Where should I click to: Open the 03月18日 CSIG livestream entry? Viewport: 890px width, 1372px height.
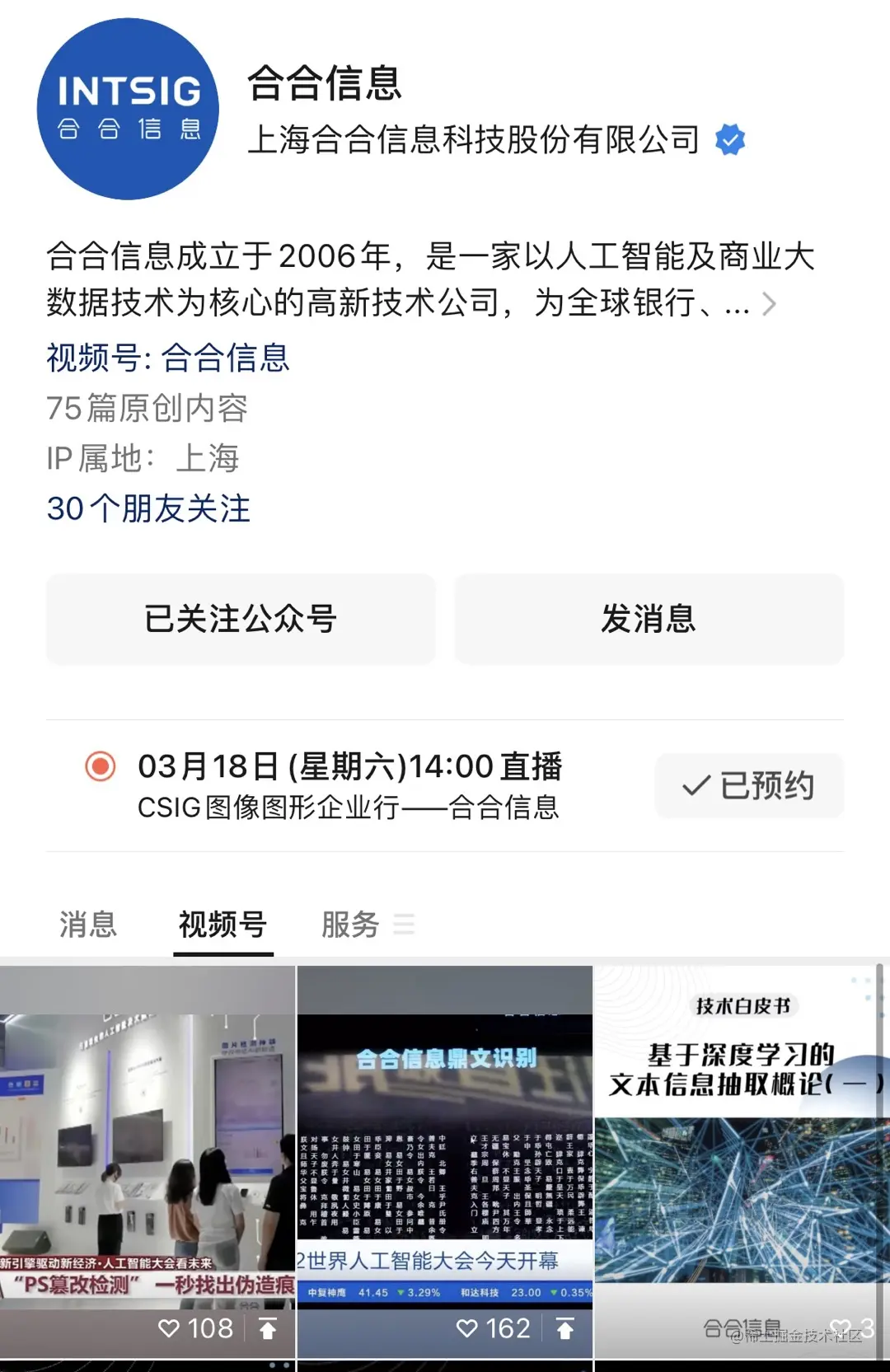pyautogui.click(x=349, y=785)
